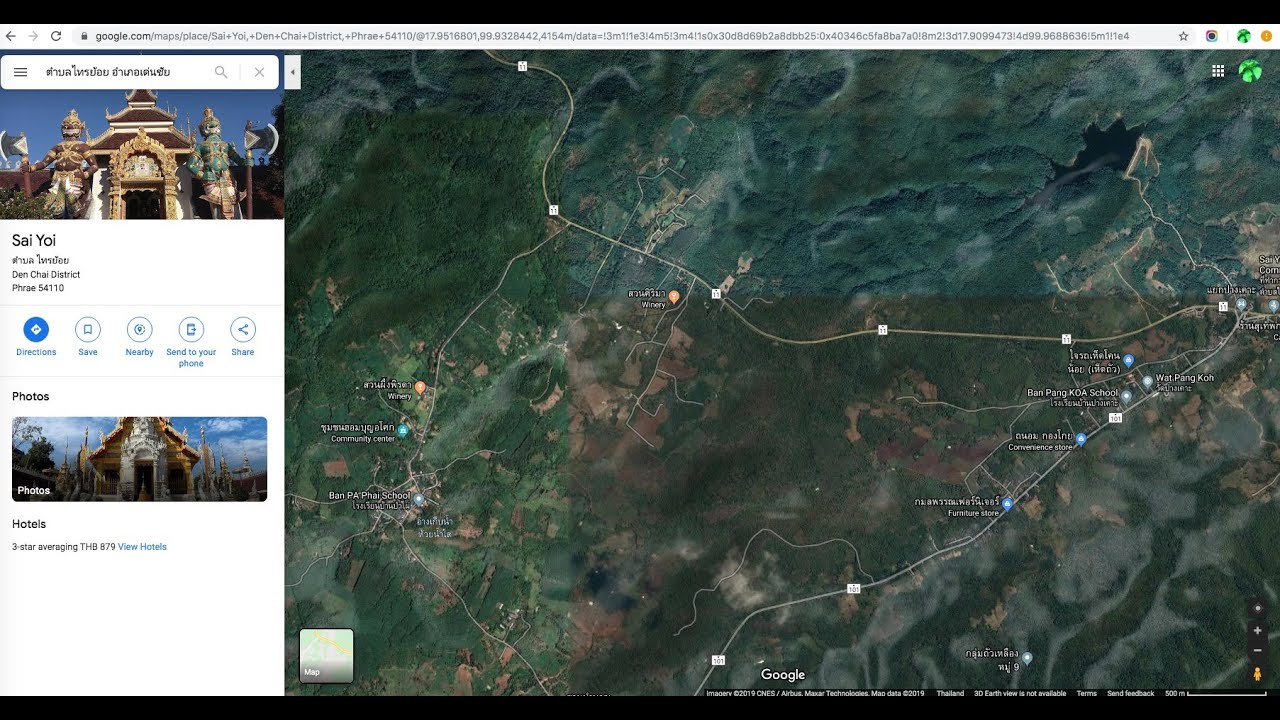Zoom in on the map
The width and height of the screenshot is (1280, 720).
pos(1258,631)
